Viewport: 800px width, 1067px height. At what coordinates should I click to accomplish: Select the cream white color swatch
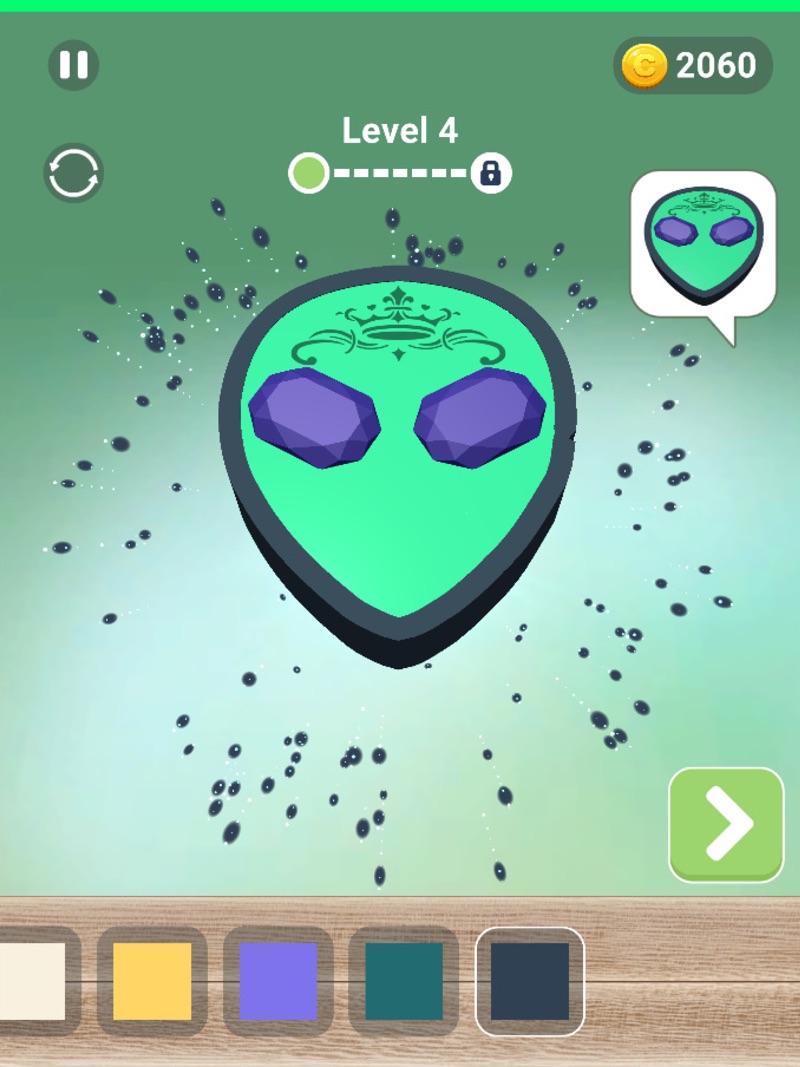(x=32, y=981)
